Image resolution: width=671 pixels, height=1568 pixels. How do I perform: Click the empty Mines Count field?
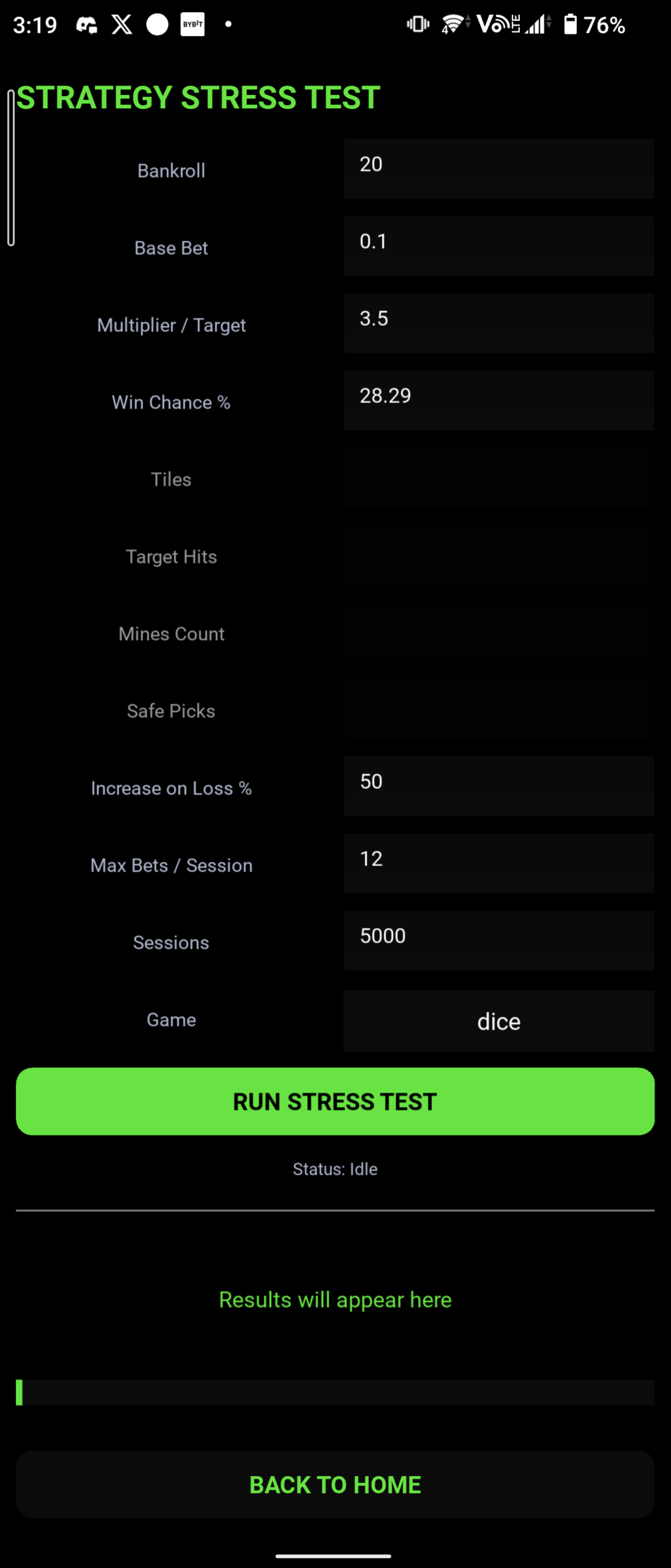[498, 633]
